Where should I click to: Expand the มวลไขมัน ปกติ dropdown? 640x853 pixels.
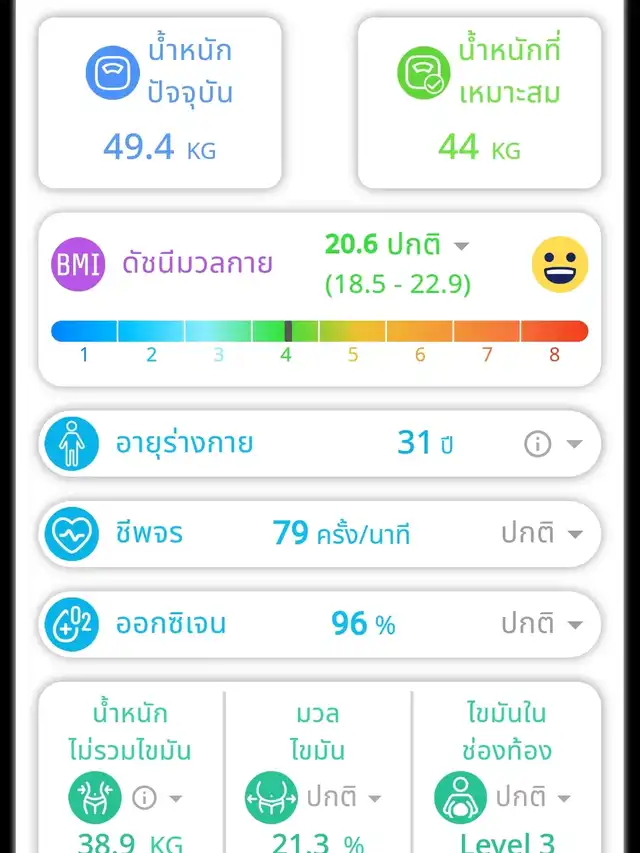point(375,798)
